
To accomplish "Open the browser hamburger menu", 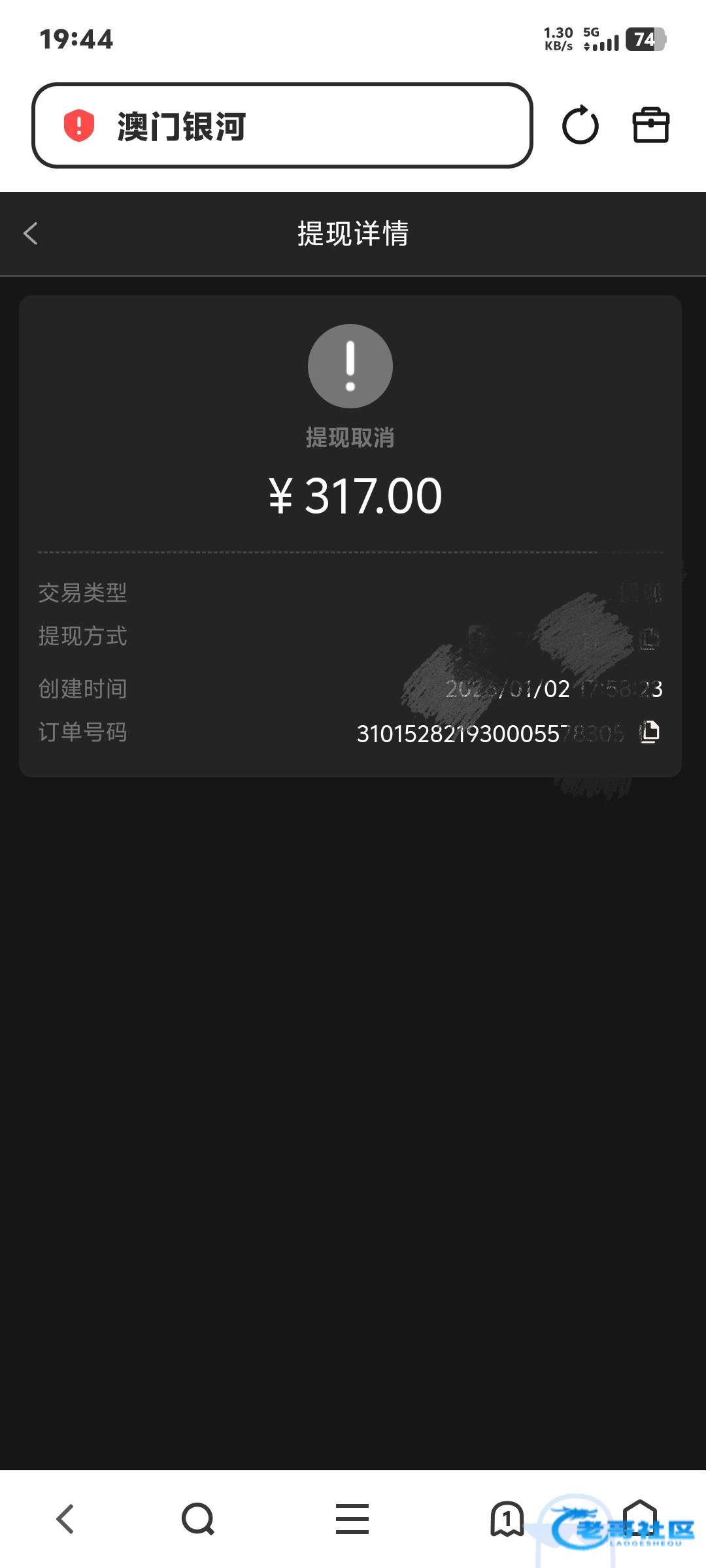I will (352, 1518).
